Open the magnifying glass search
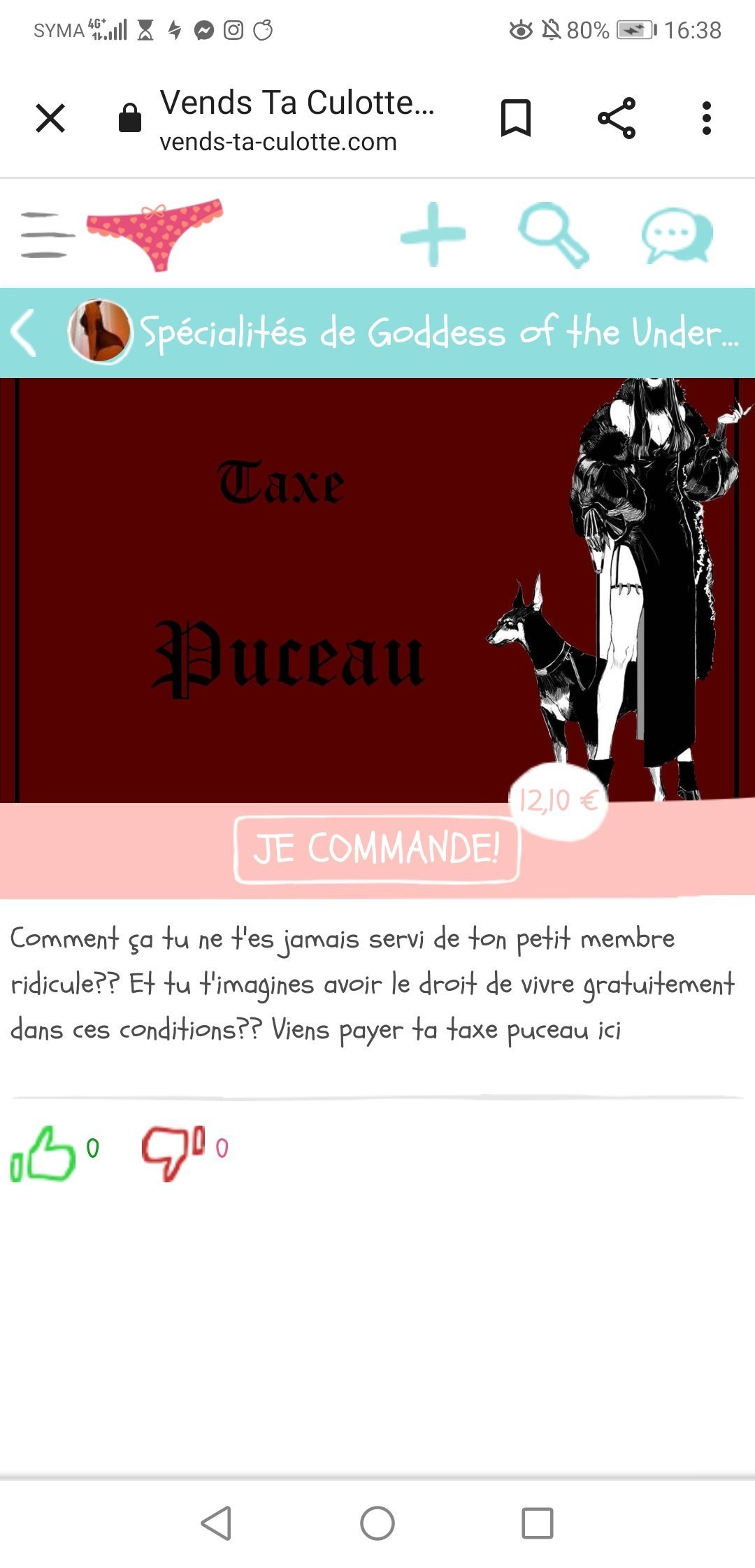The height and width of the screenshot is (1568, 755). point(554,235)
